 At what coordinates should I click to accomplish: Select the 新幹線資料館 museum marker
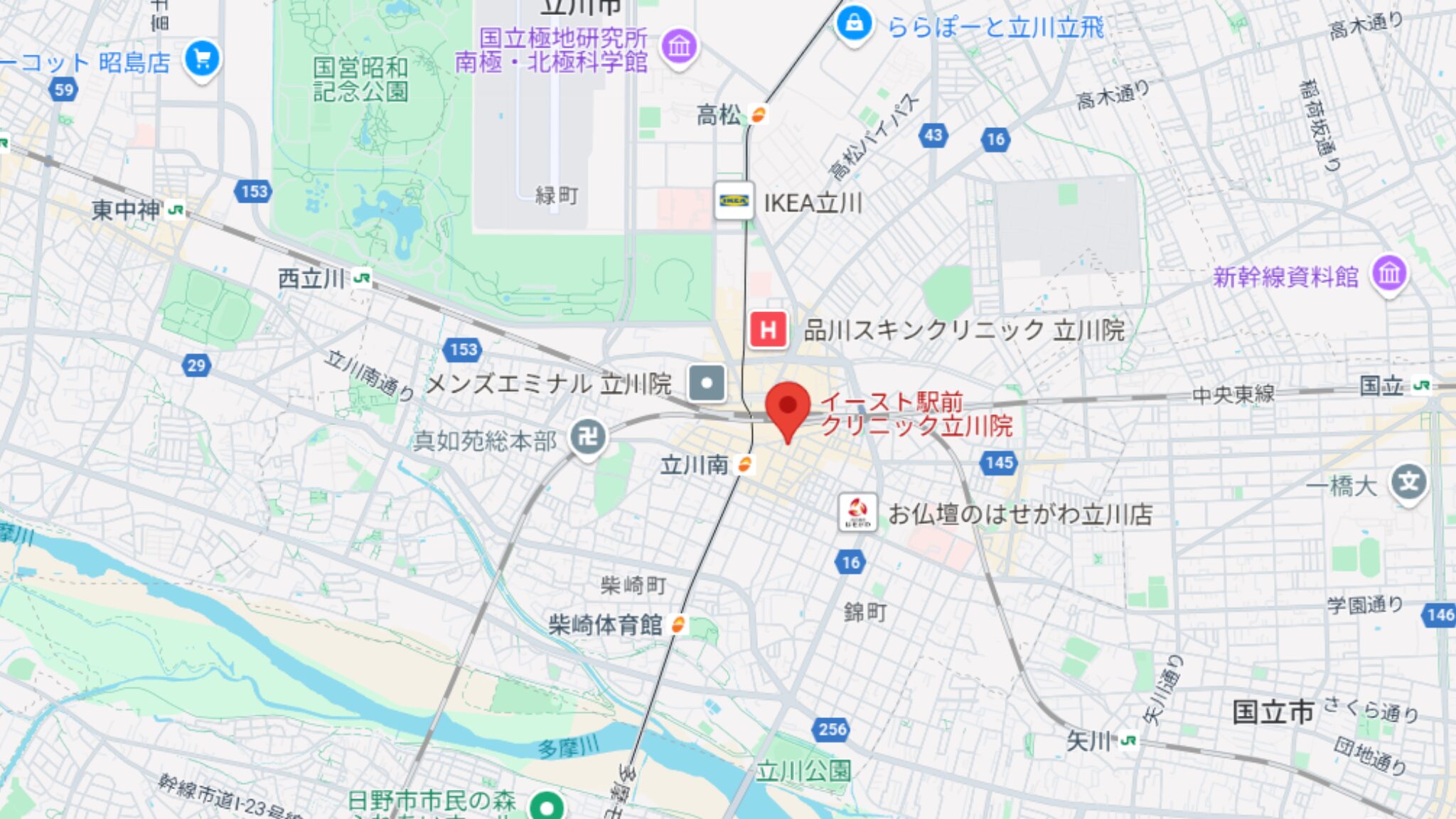(x=1389, y=274)
